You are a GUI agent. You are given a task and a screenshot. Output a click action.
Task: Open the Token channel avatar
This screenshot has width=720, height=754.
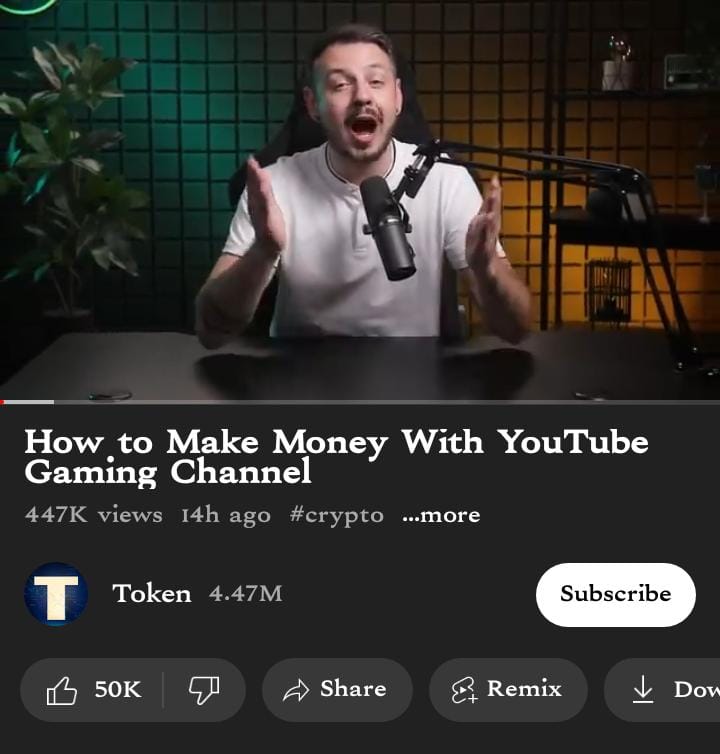[x=56, y=594]
